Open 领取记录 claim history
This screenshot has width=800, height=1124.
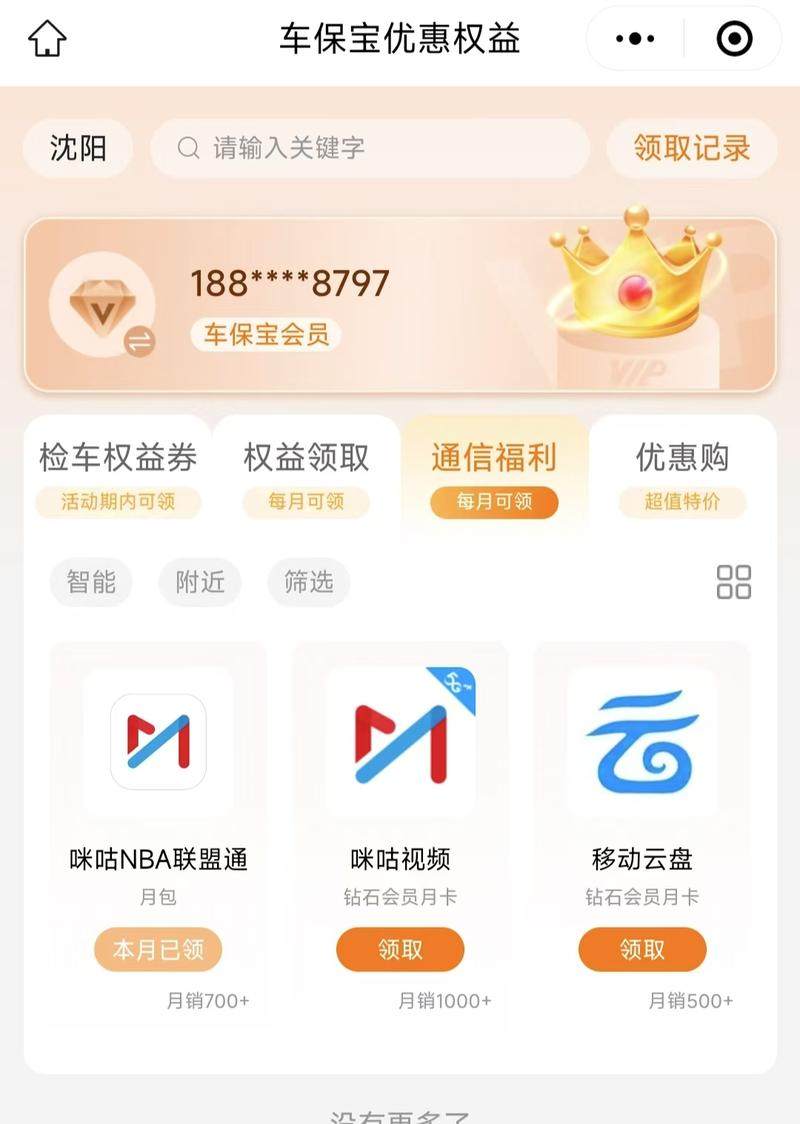(692, 148)
